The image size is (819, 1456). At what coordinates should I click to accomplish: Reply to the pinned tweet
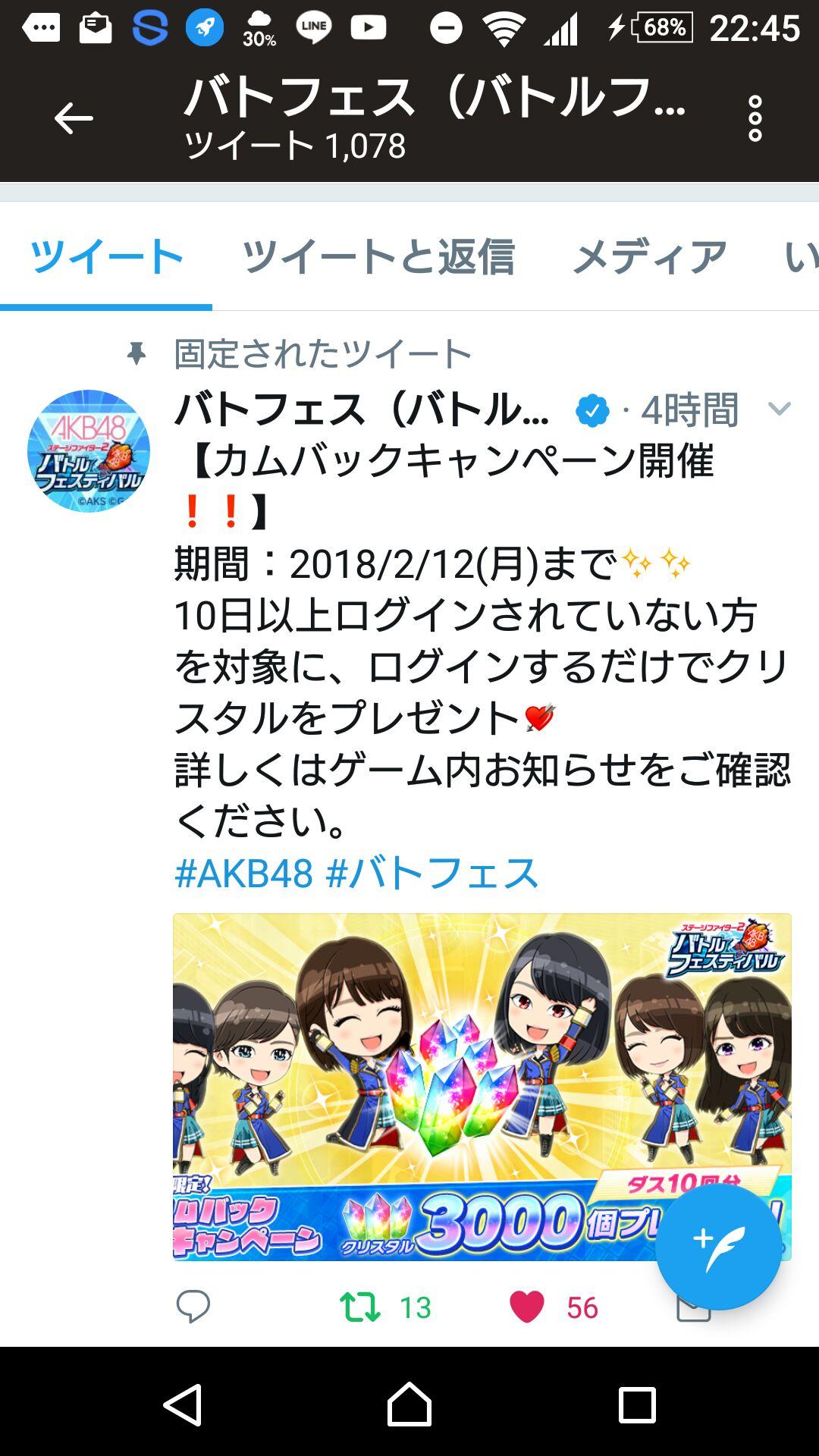pyautogui.click(x=193, y=1307)
